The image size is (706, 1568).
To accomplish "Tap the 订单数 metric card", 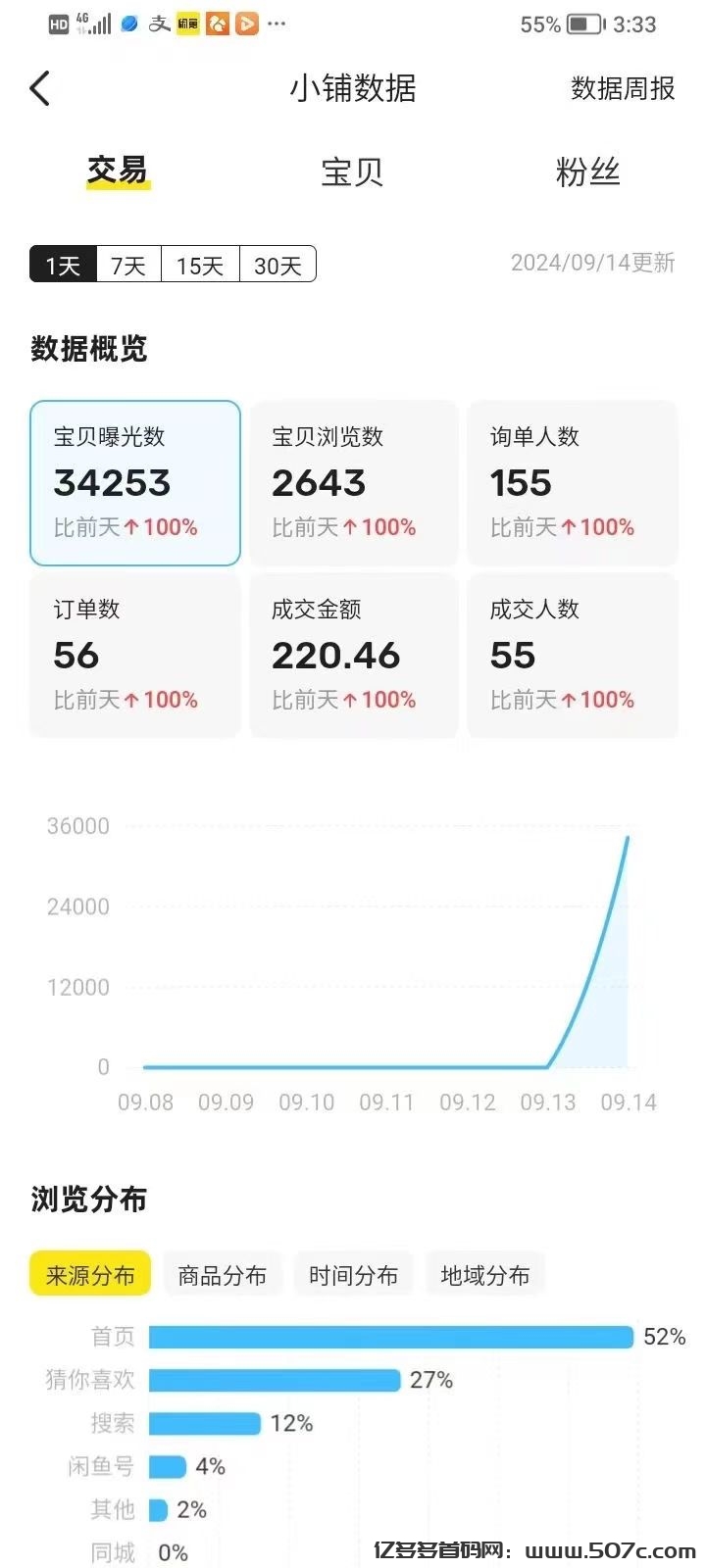I will pyautogui.click(x=134, y=655).
